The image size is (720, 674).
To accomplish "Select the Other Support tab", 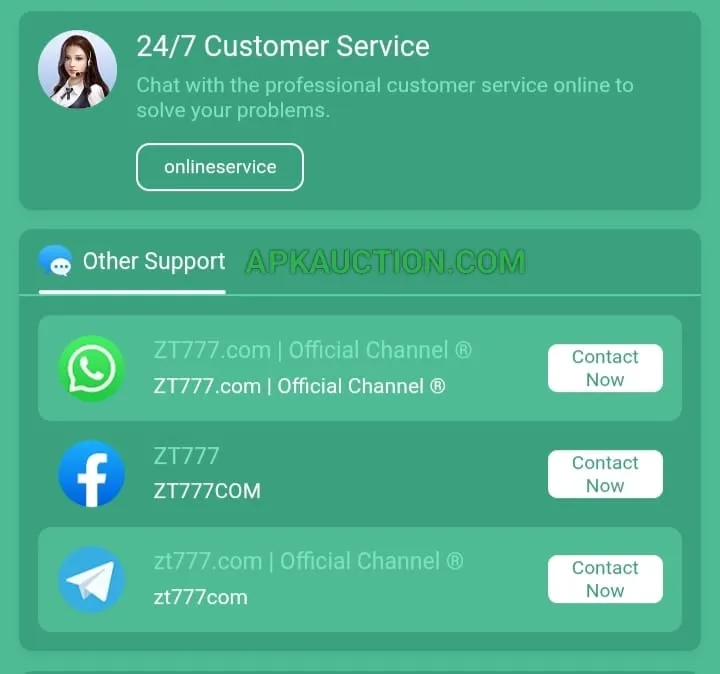I will click(132, 262).
